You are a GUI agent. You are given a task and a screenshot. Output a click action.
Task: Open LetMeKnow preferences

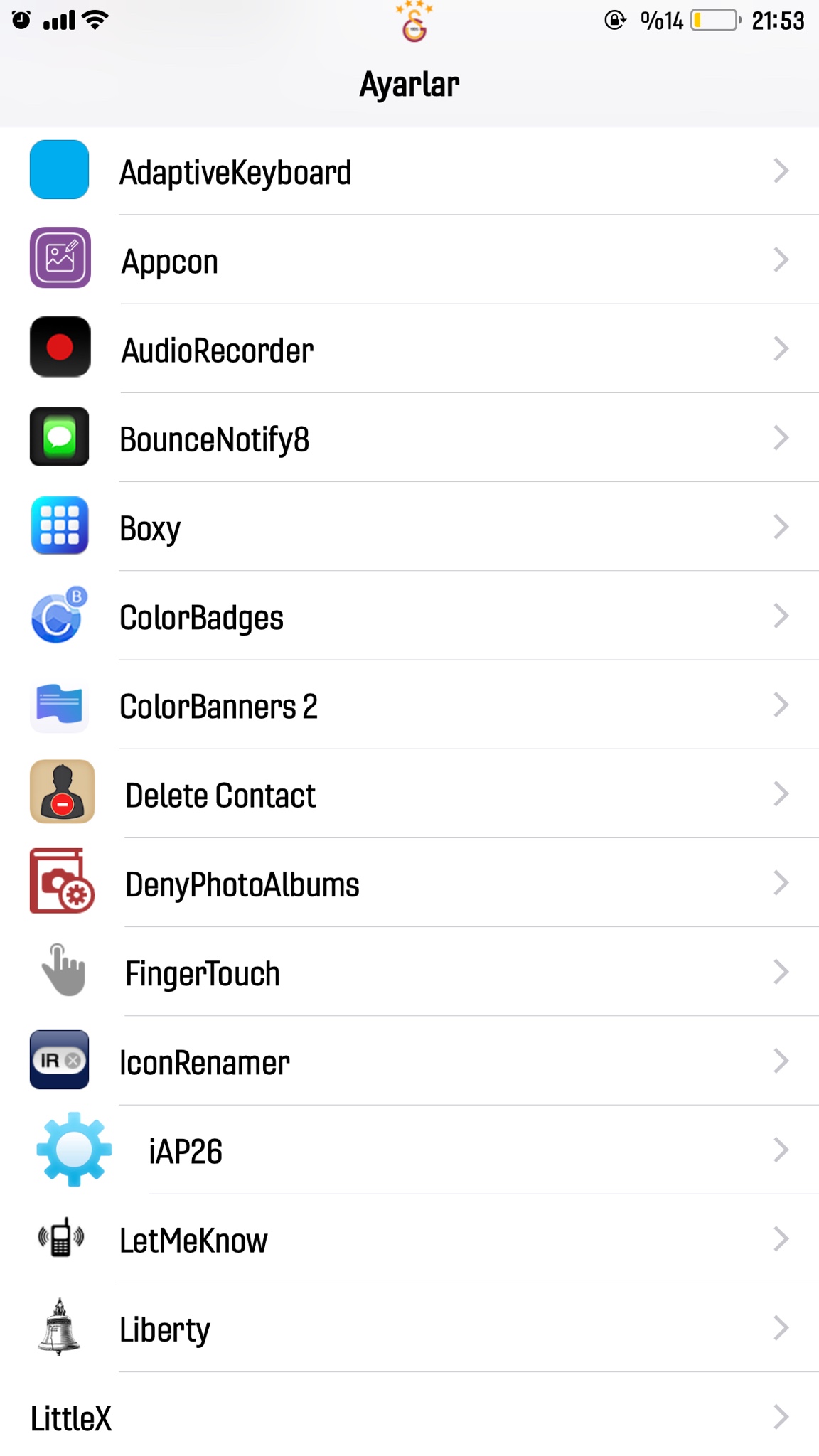[x=409, y=1240]
